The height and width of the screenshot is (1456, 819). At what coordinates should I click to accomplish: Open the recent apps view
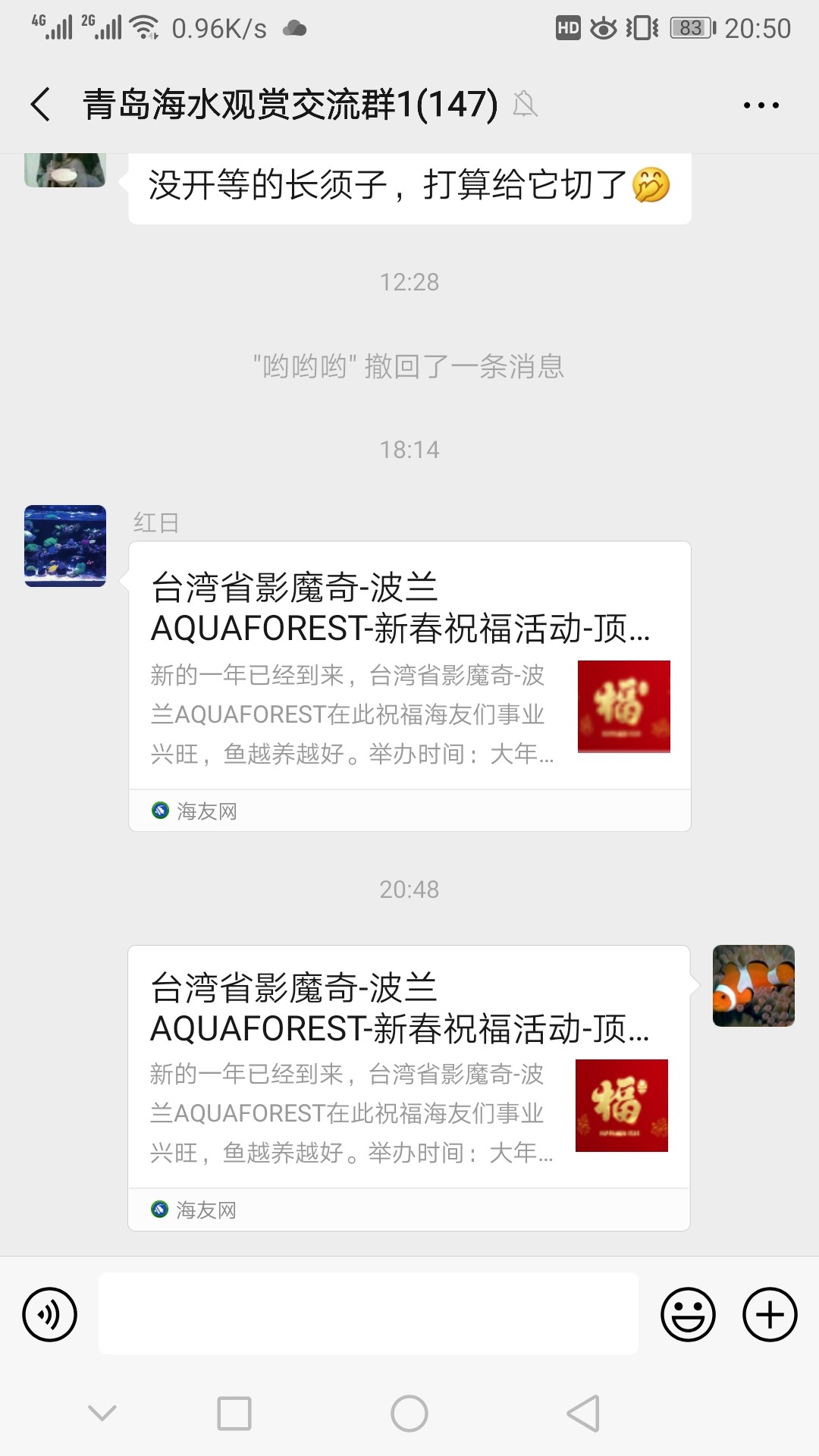[234, 1414]
